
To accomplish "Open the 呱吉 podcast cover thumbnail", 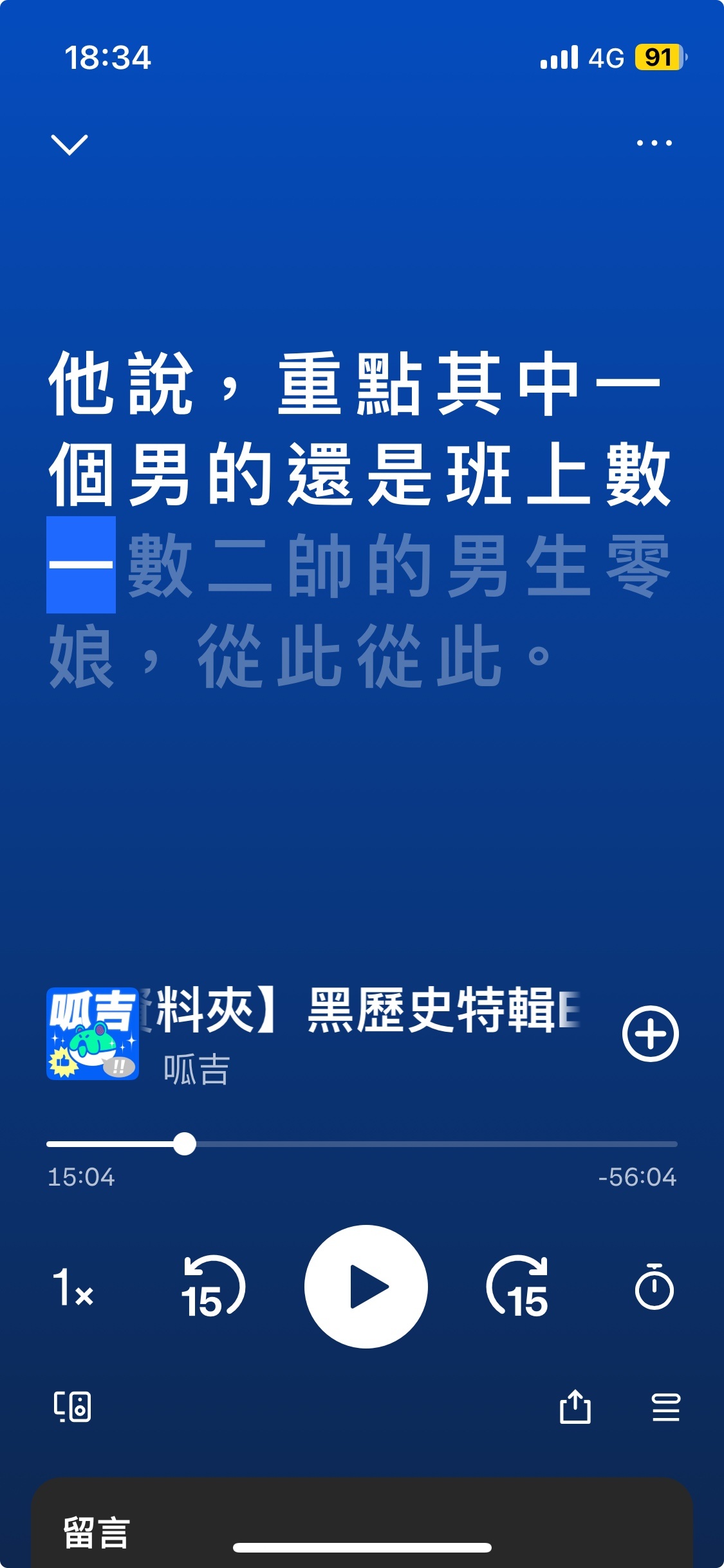I will tap(93, 1034).
